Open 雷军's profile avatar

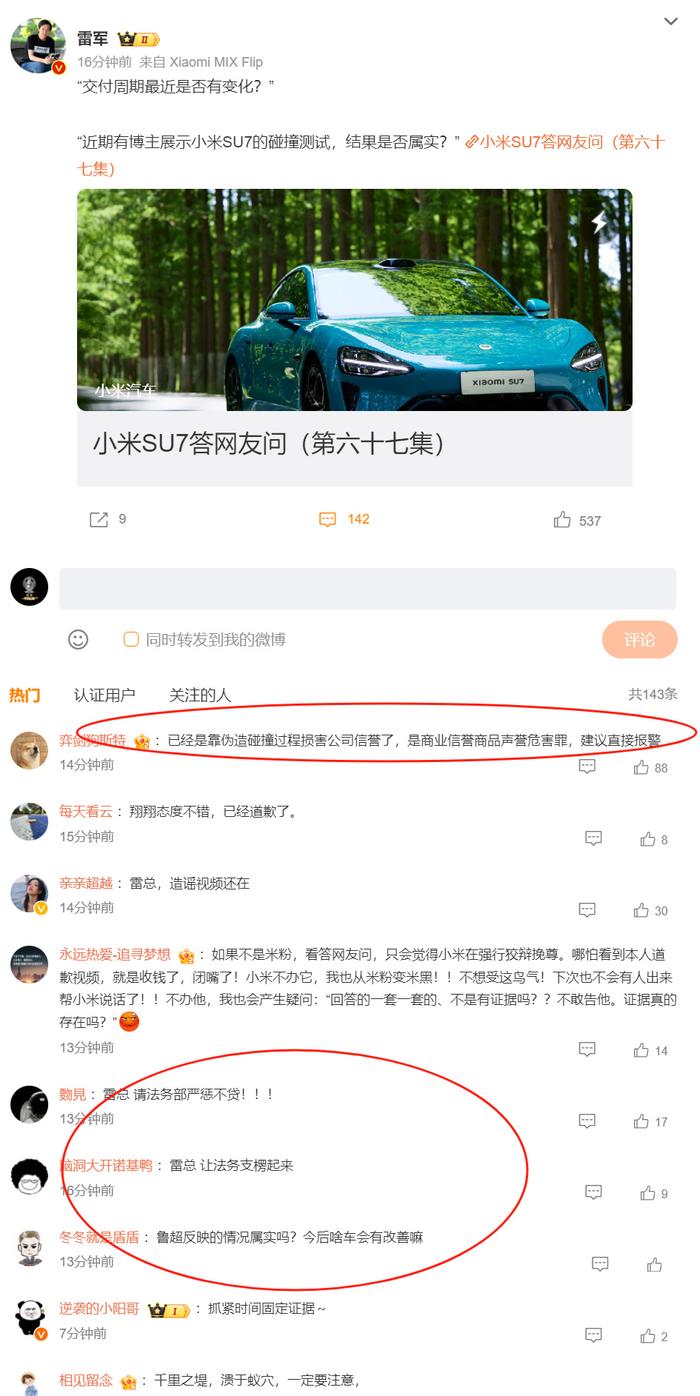click(x=38, y=45)
